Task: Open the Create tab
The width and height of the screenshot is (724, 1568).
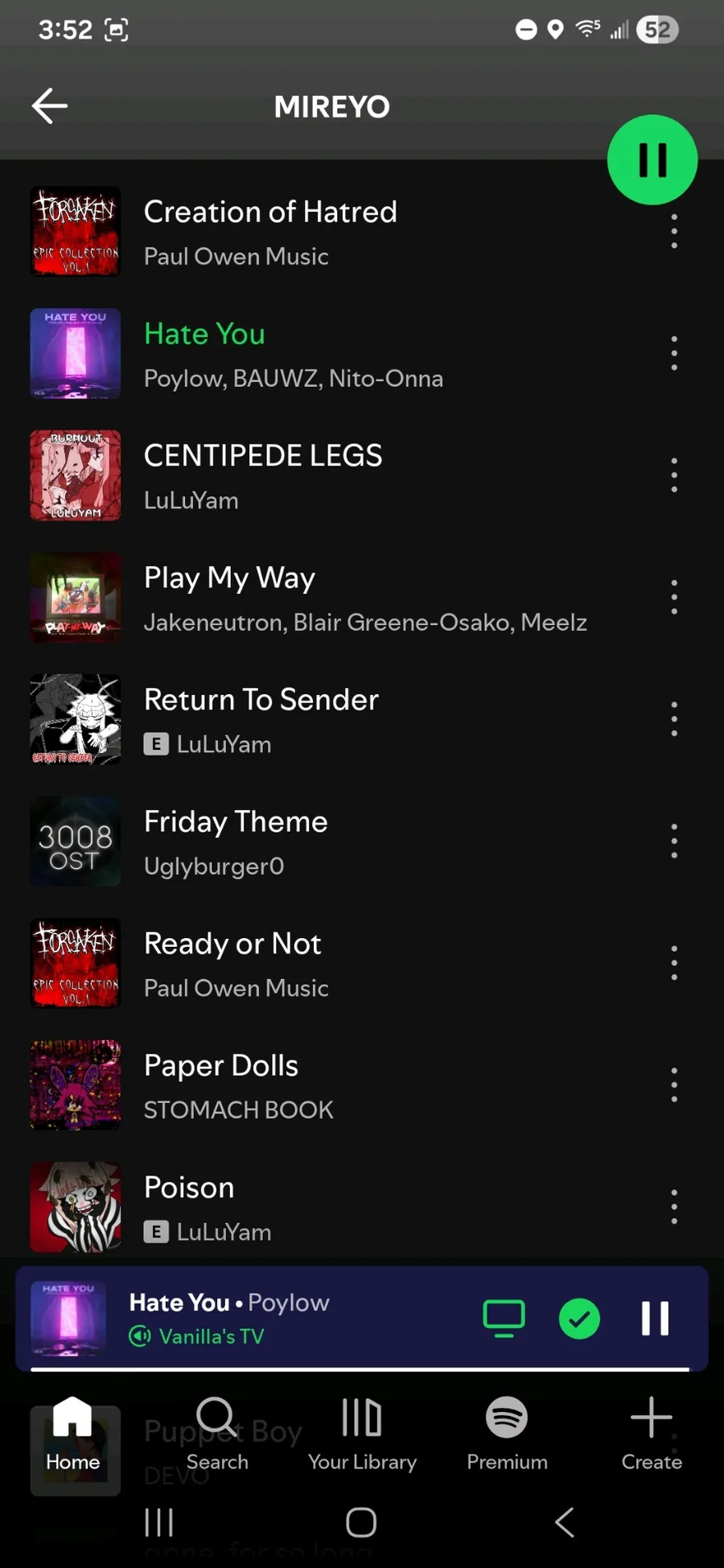Action: 652,1434
